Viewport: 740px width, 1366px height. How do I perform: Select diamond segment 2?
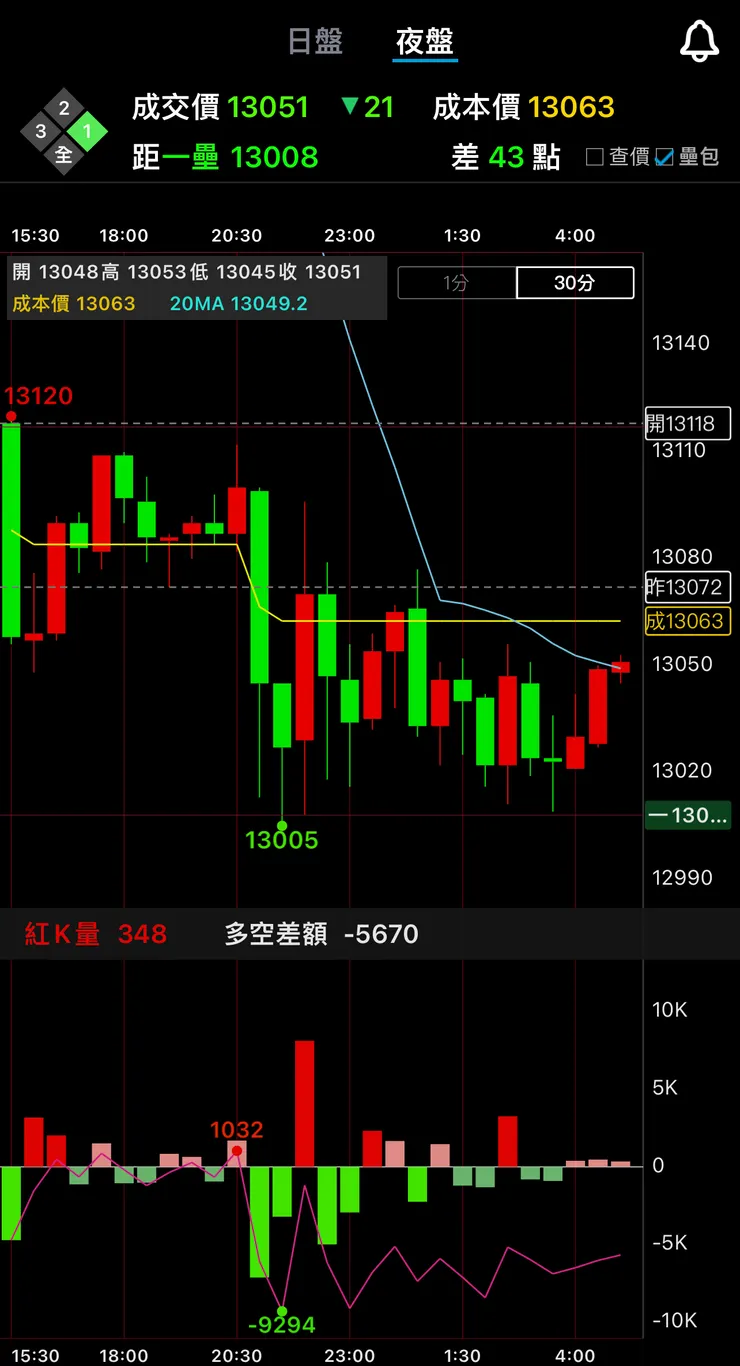click(x=65, y=108)
